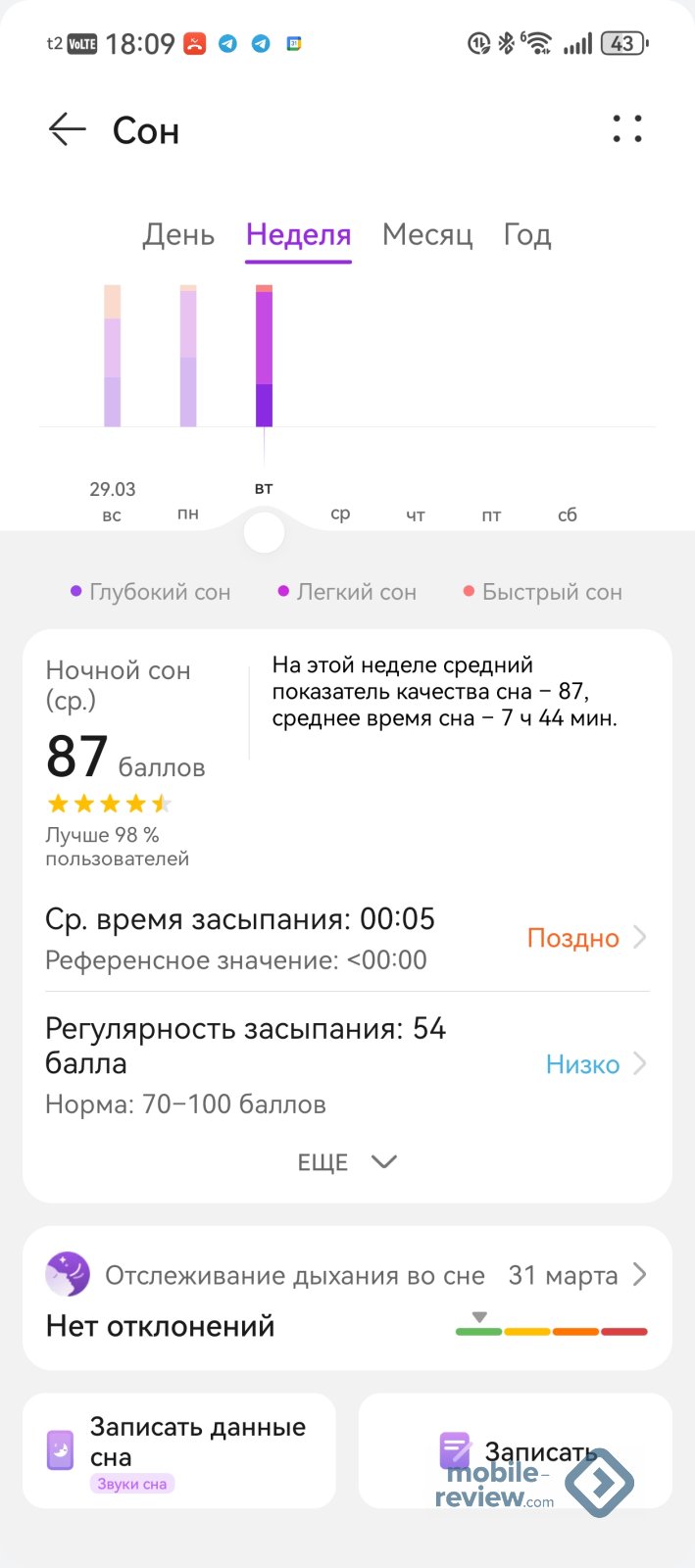Screen dimensions: 695x1568
Task: Select Sunday 29.03 sleep bar
Action: 113,356
